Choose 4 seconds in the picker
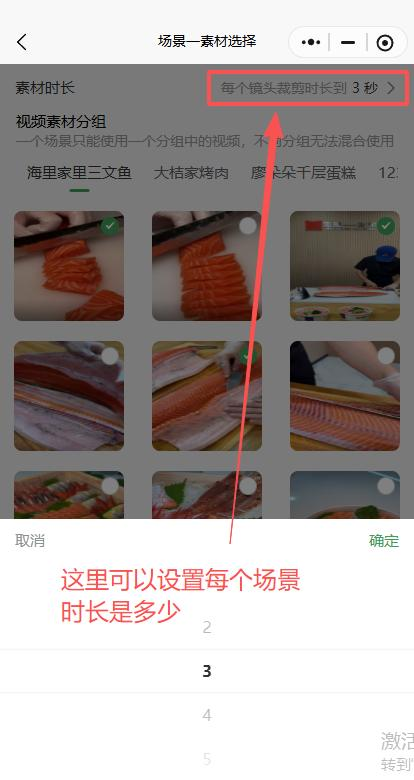 click(207, 715)
